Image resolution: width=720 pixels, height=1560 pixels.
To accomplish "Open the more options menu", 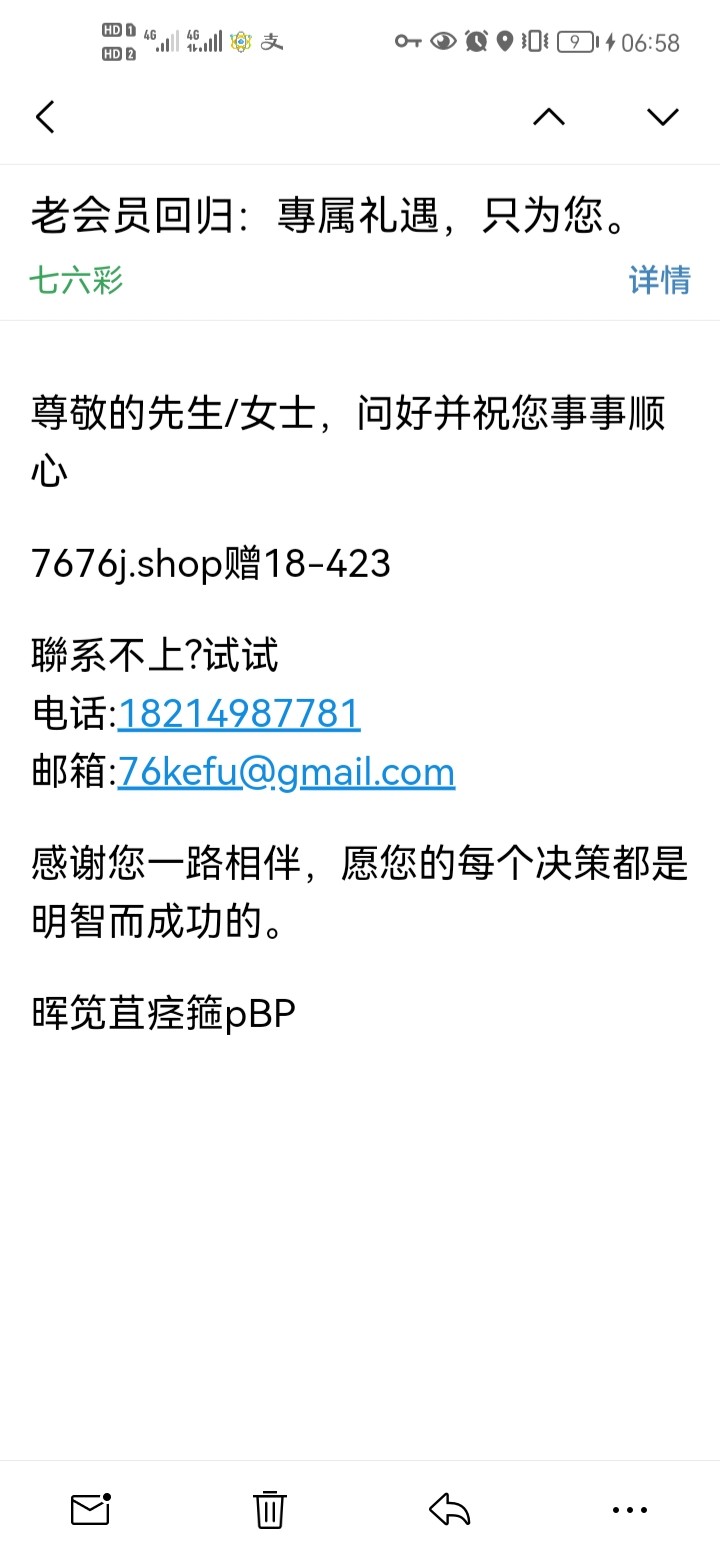I will [x=629, y=1509].
